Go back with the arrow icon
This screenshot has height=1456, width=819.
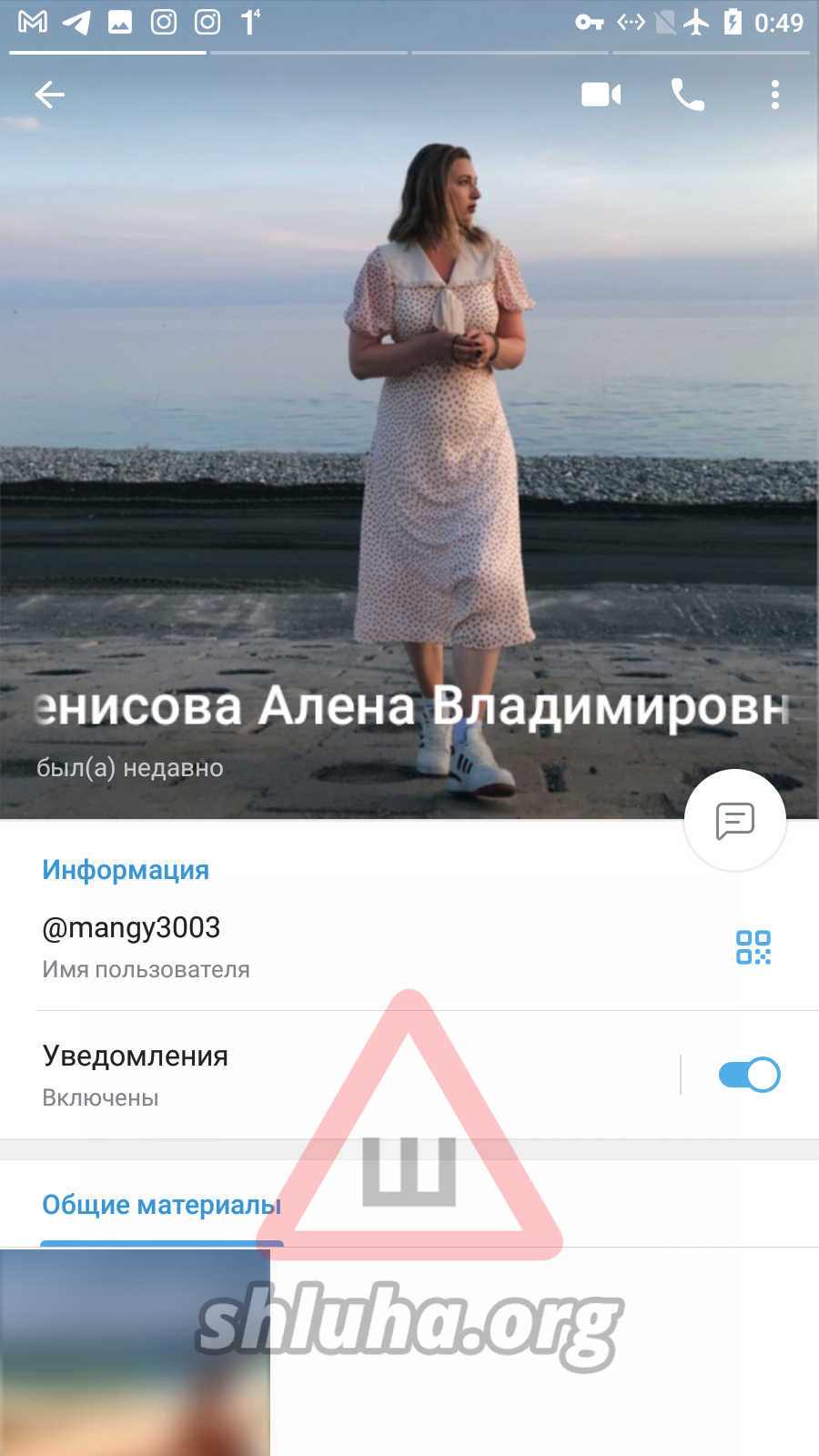tap(50, 95)
